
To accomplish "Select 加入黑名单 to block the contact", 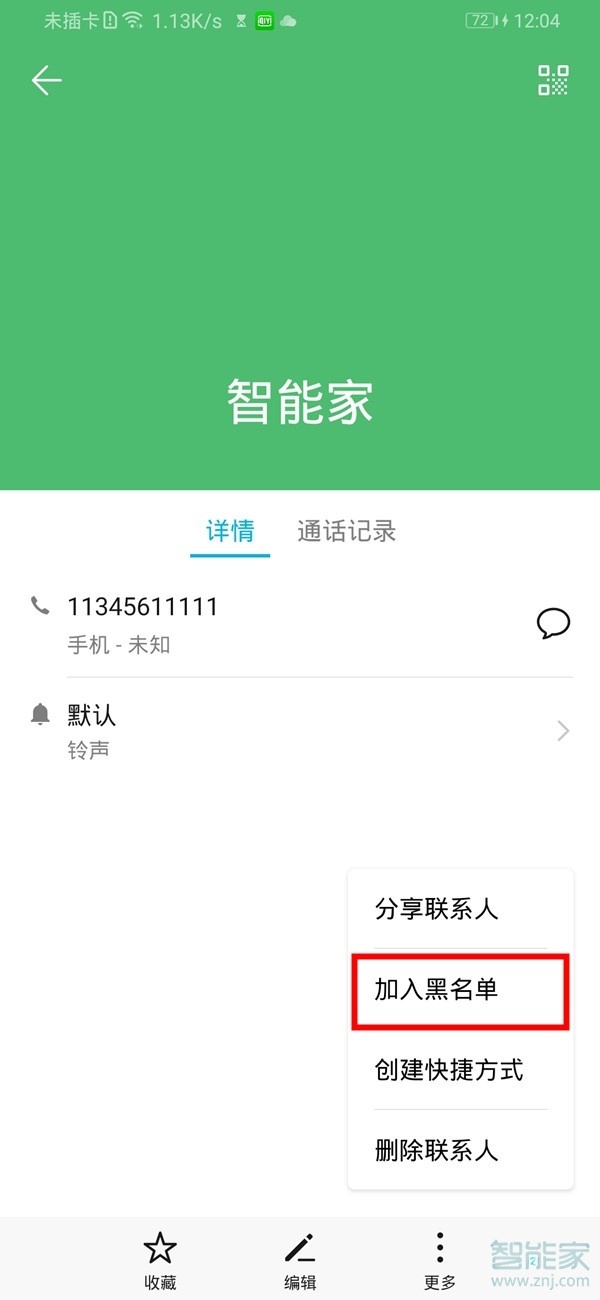I will (436, 990).
